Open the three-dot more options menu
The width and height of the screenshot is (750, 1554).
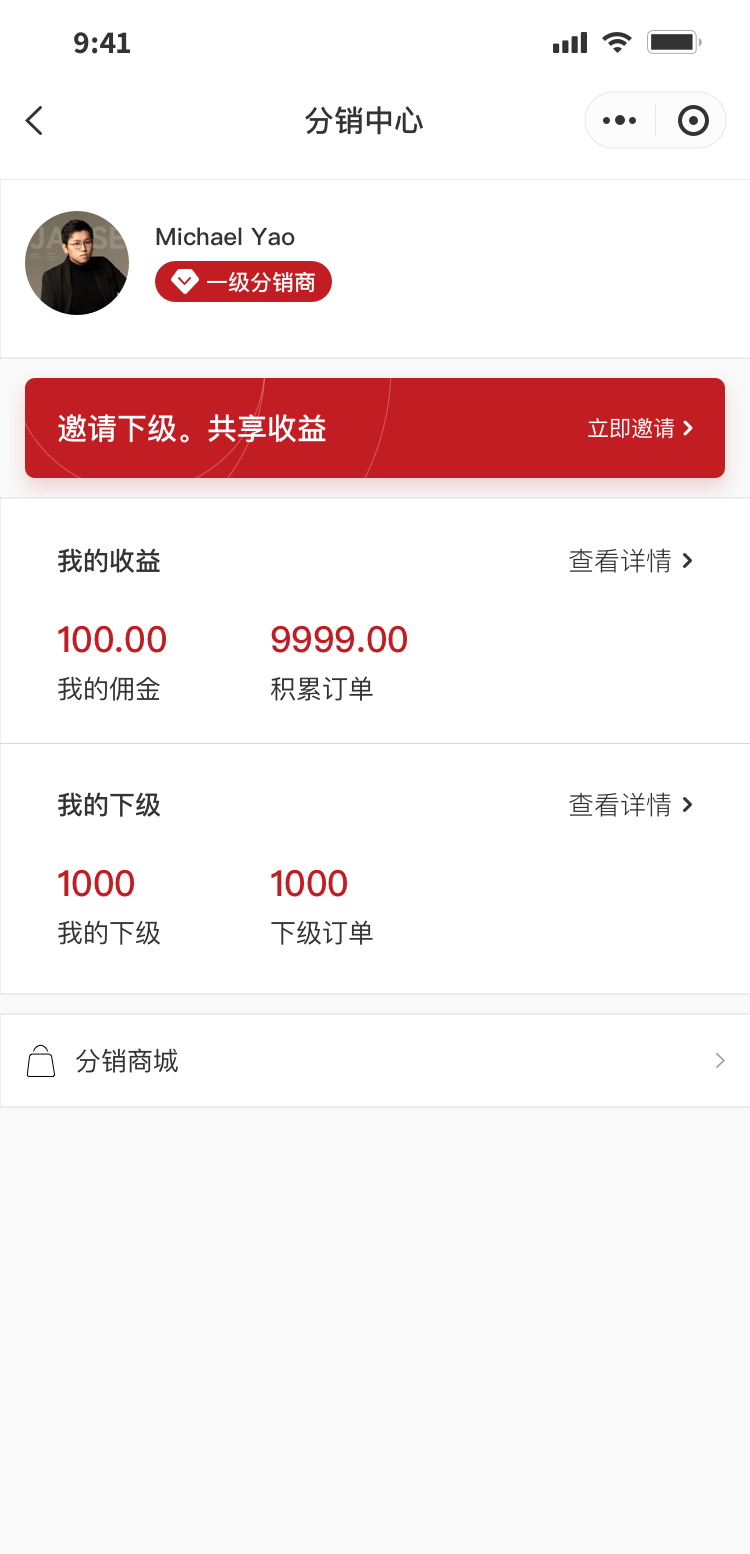[x=619, y=121]
